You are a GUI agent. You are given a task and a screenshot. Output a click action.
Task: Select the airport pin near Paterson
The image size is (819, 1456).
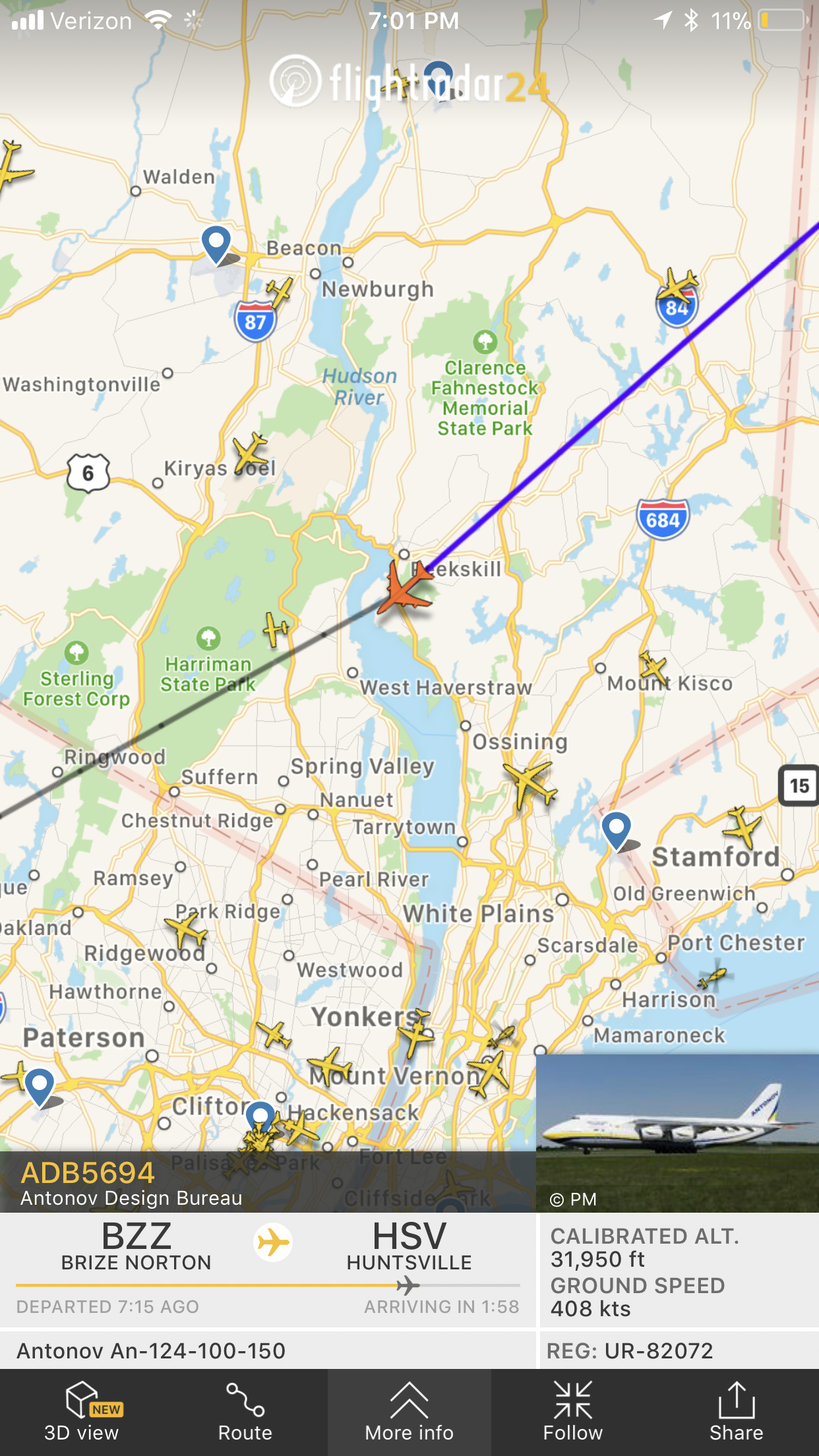pyautogui.click(x=40, y=1085)
